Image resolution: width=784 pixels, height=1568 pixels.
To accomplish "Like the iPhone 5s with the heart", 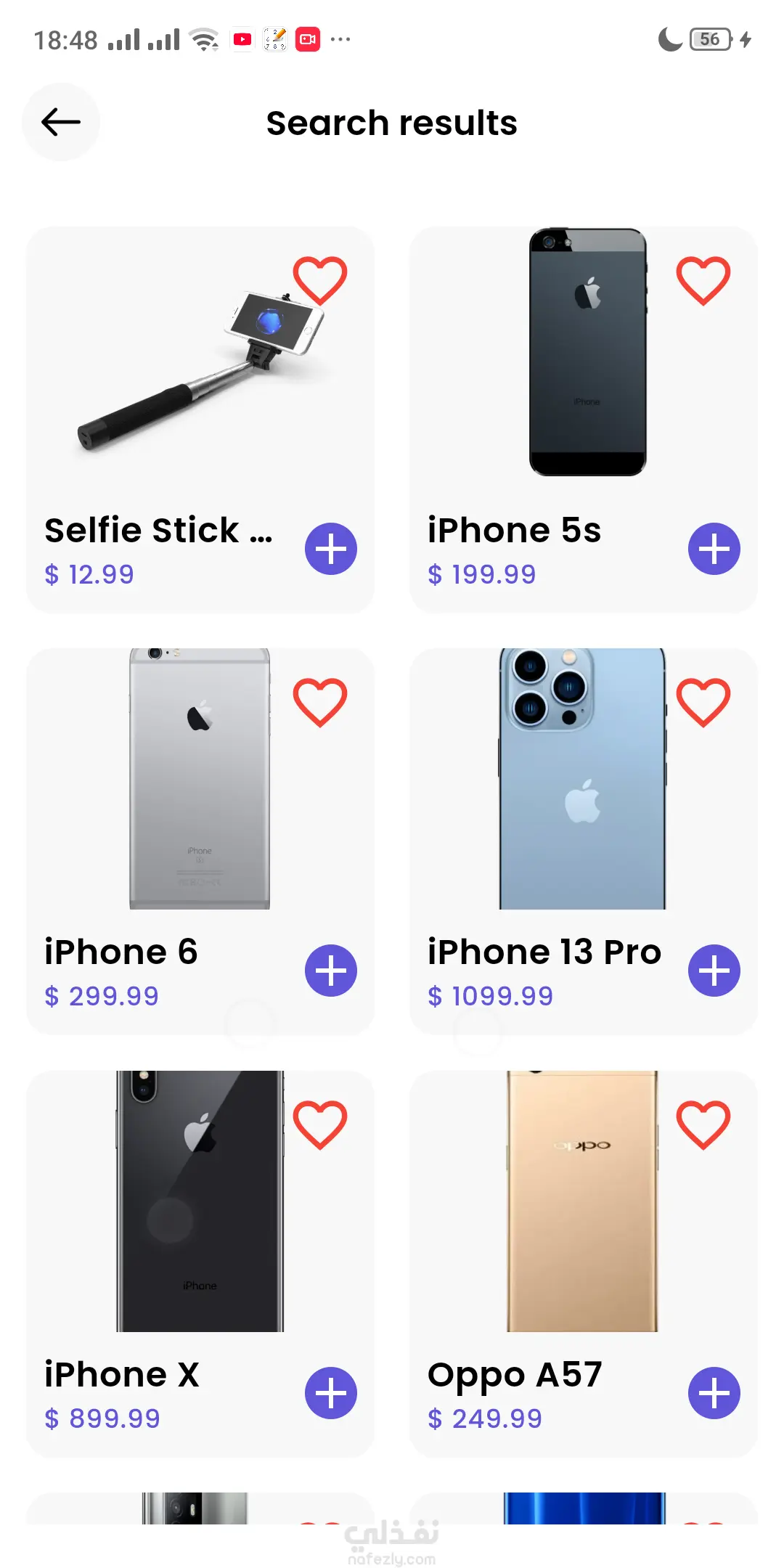I will 703,280.
